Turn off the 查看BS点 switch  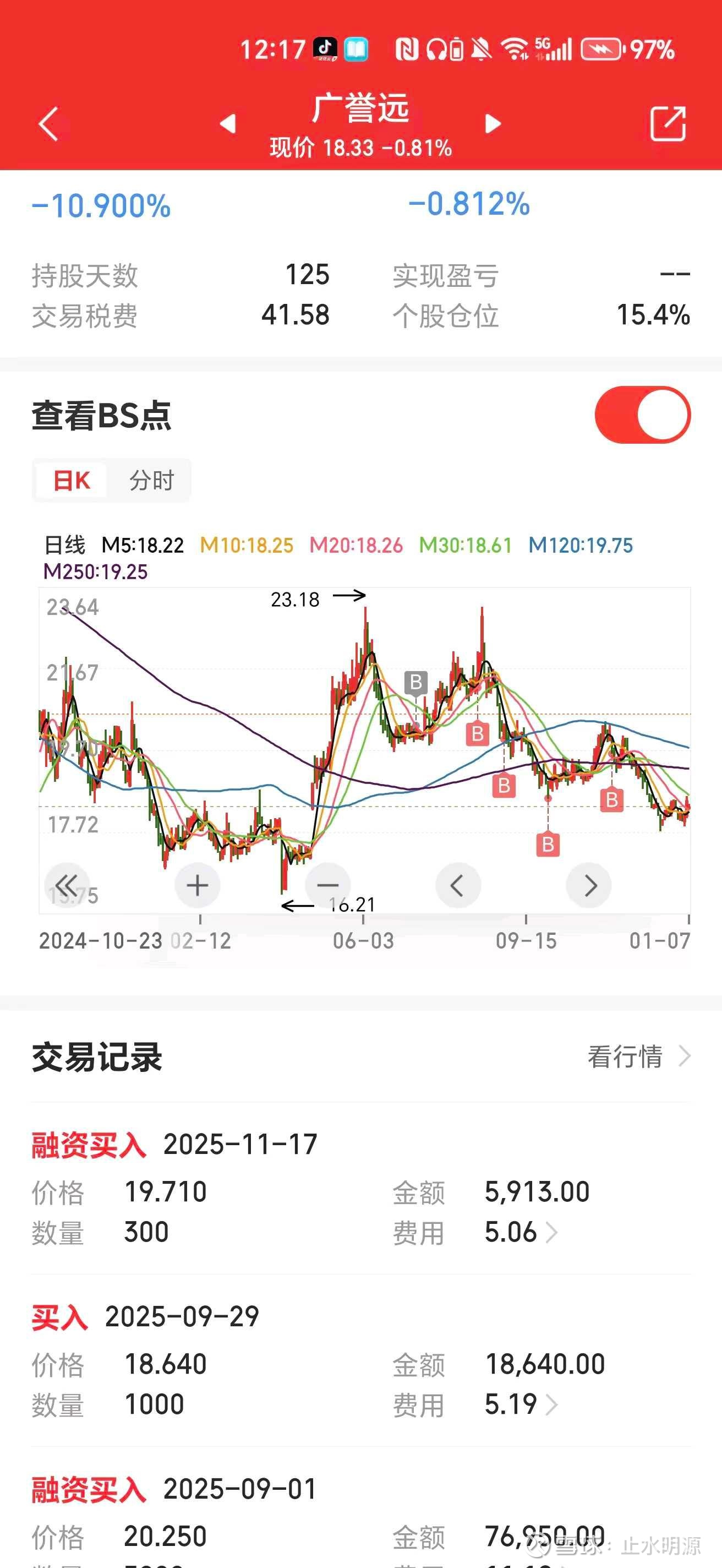click(x=642, y=415)
